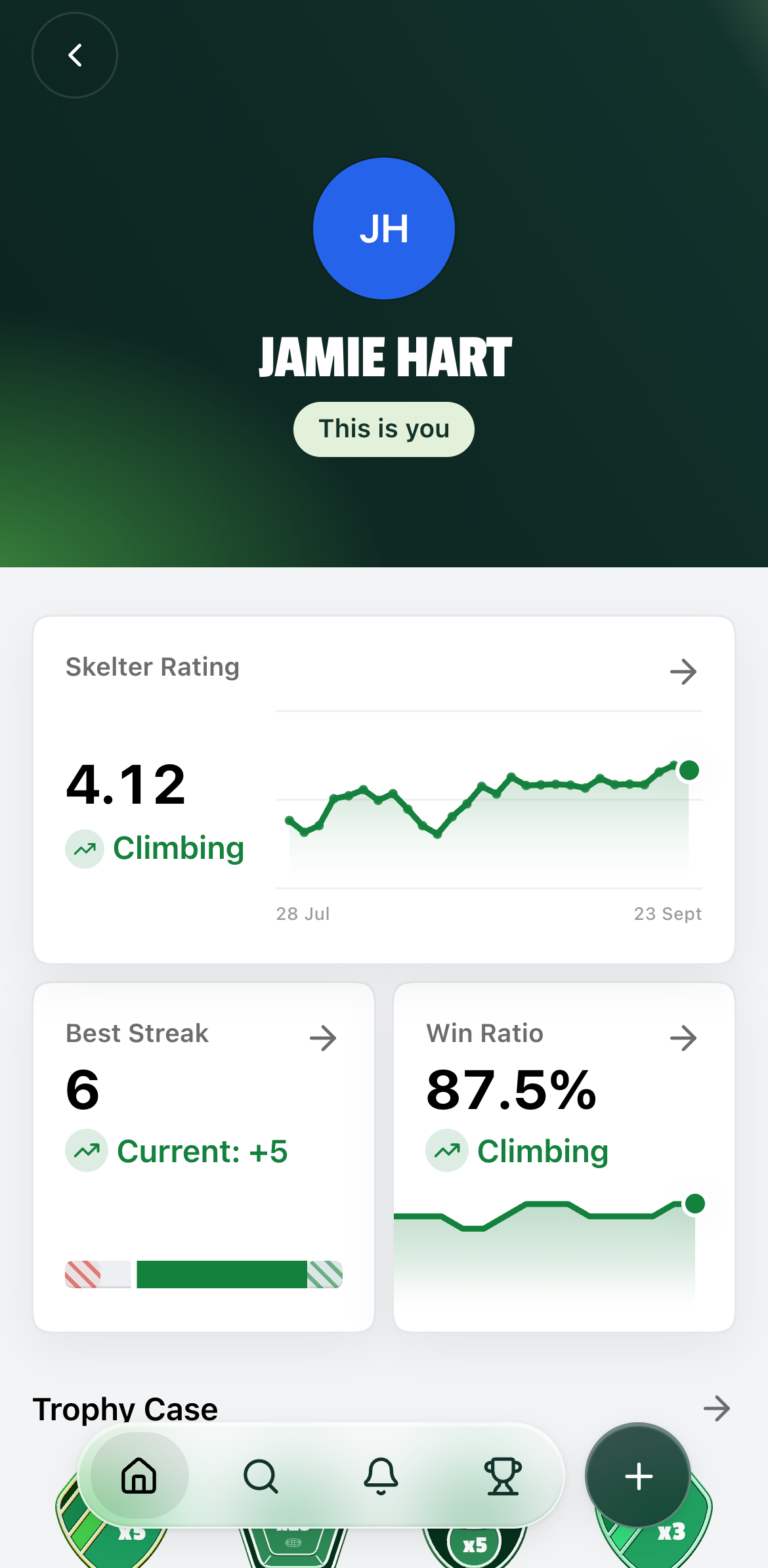The width and height of the screenshot is (768, 1568).
Task: Go back using the top-left arrow
Action: (x=75, y=55)
